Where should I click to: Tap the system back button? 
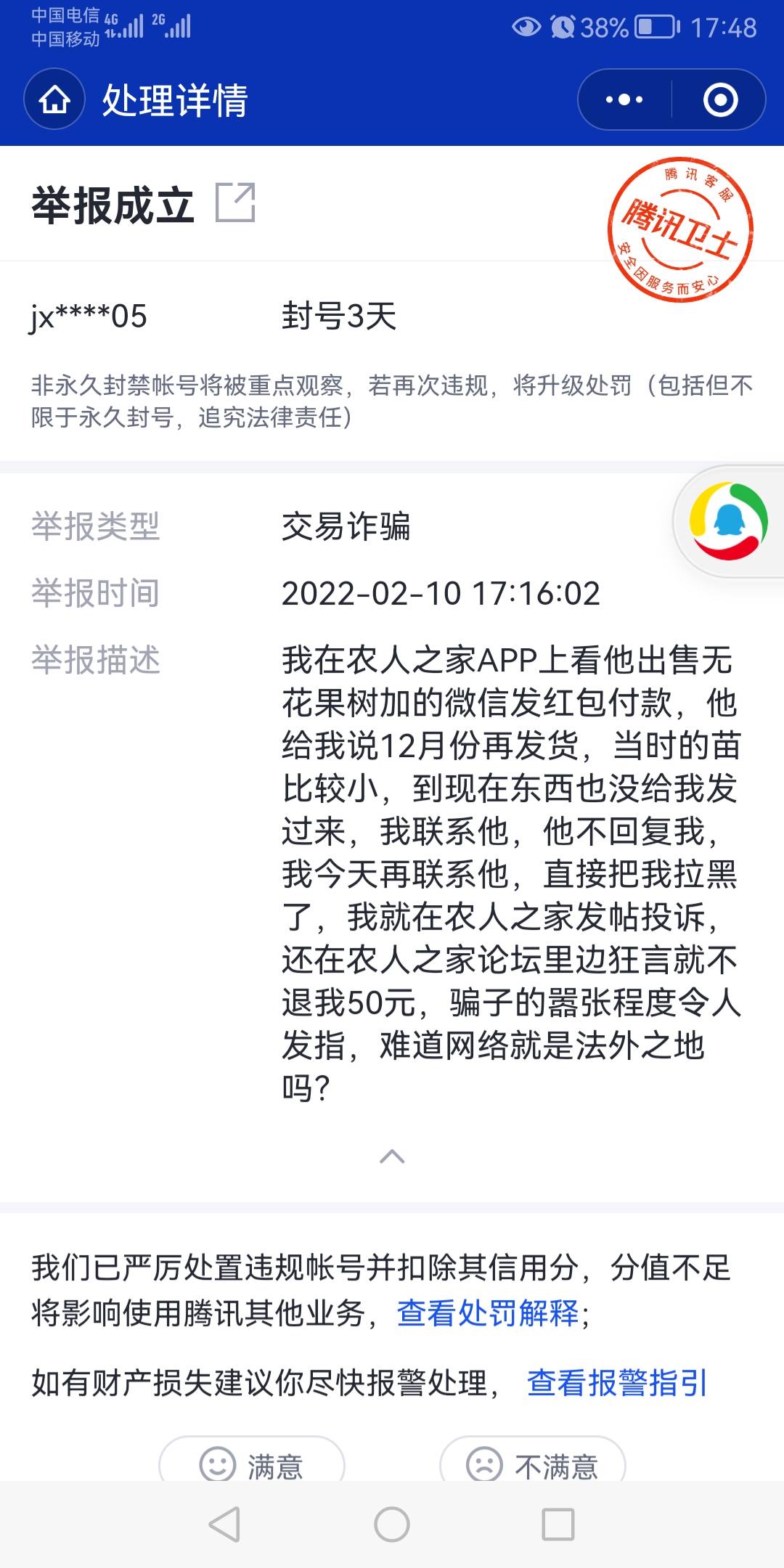coord(224,1524)
